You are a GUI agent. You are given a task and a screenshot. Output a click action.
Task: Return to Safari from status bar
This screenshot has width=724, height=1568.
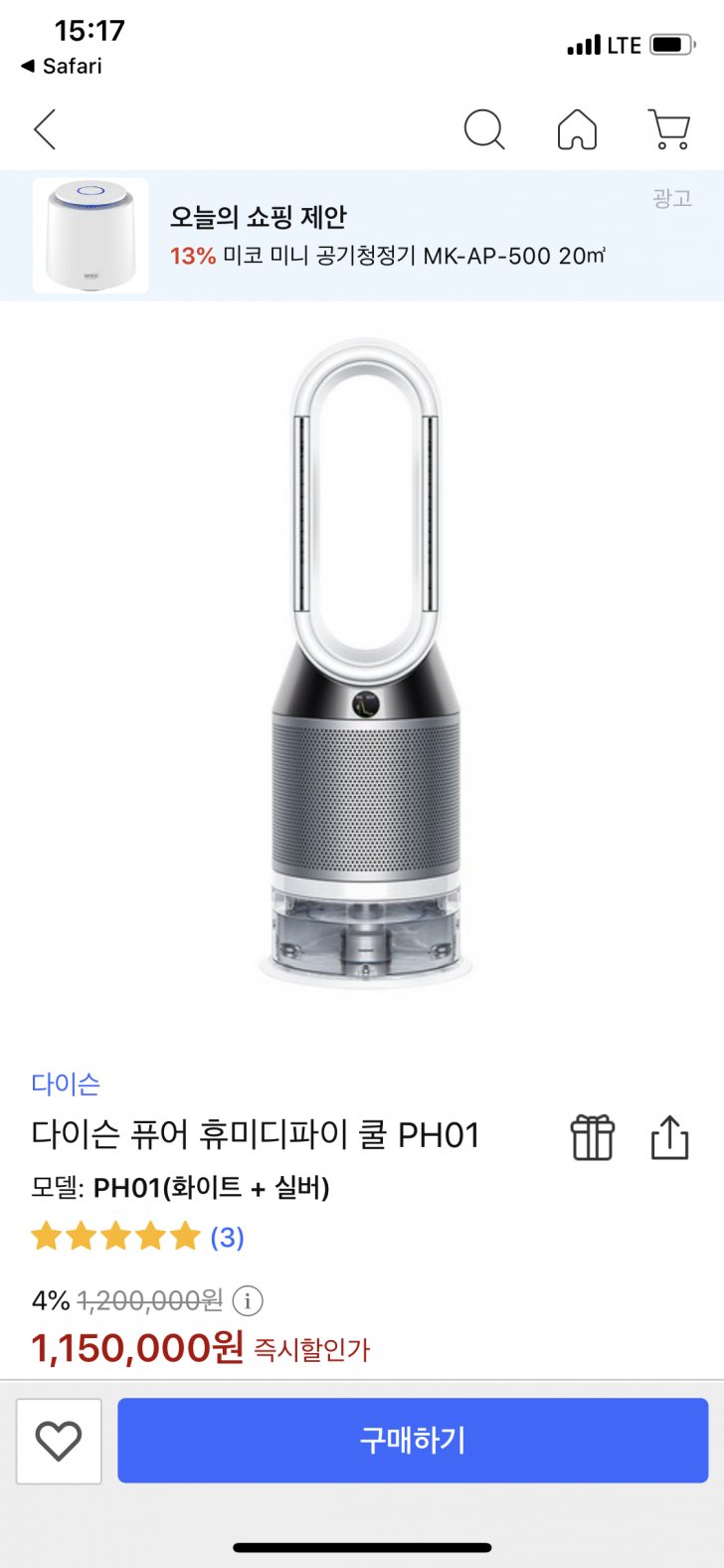coord(62,67)
